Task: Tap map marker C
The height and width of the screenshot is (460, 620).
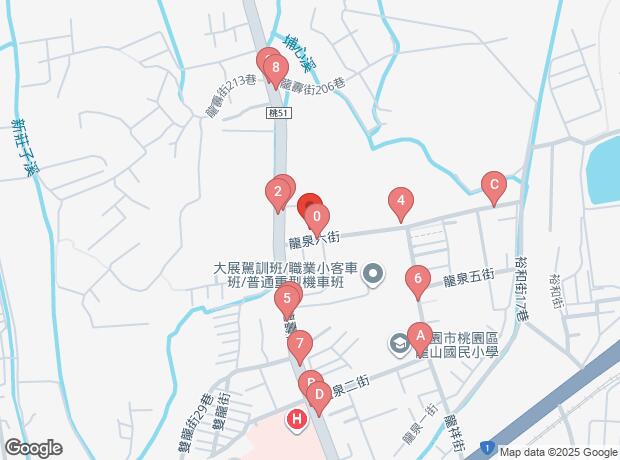Action: (x=491, y=185)
